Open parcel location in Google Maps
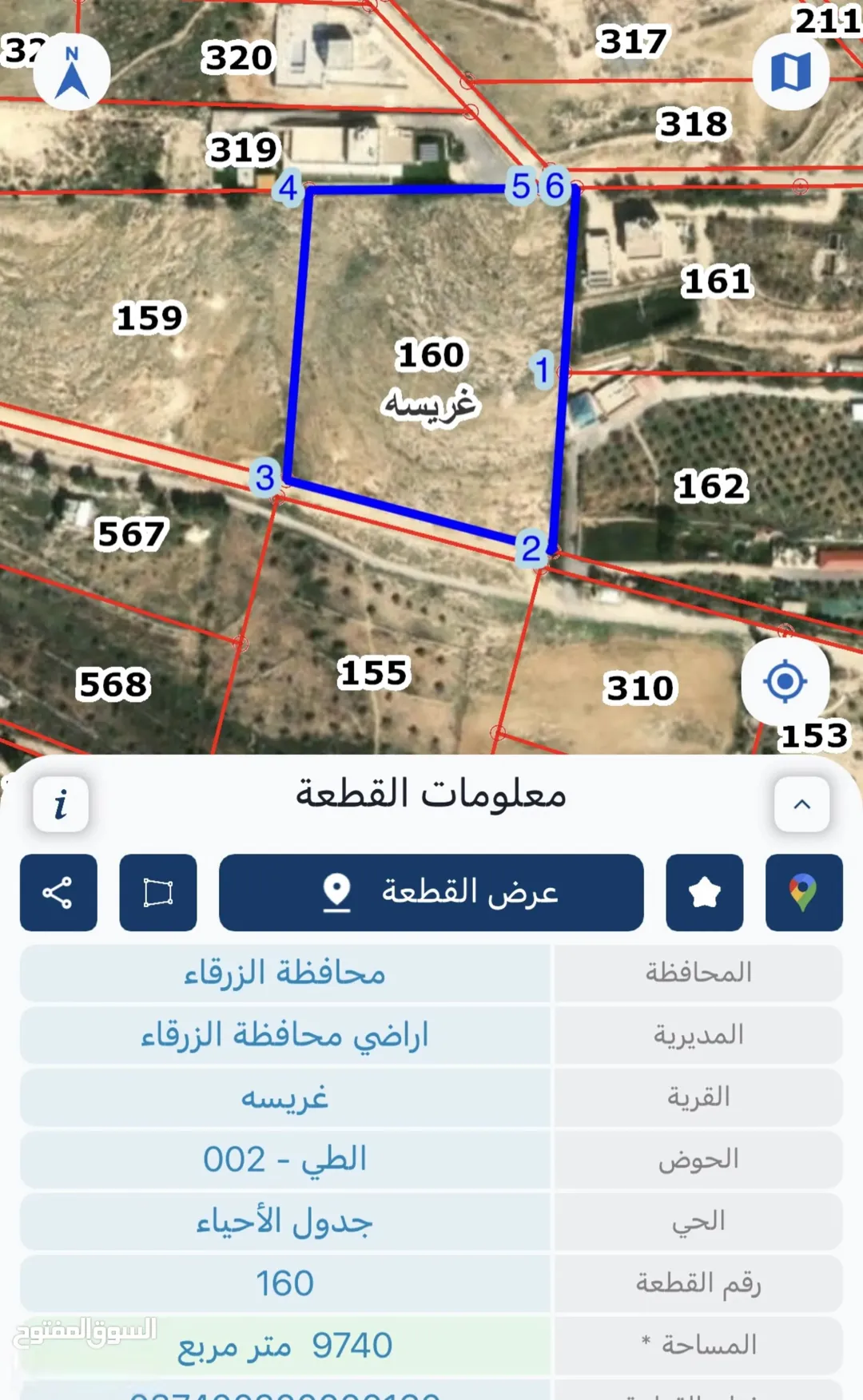The image size is (863, 1400). (804, 893)
